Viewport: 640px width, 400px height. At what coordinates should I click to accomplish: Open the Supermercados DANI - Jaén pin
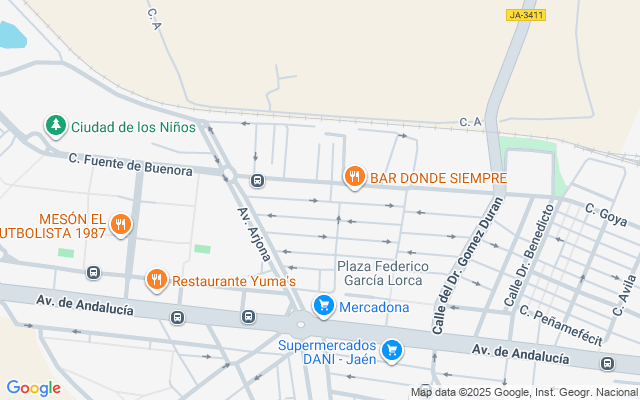click(x=392, y=350)
